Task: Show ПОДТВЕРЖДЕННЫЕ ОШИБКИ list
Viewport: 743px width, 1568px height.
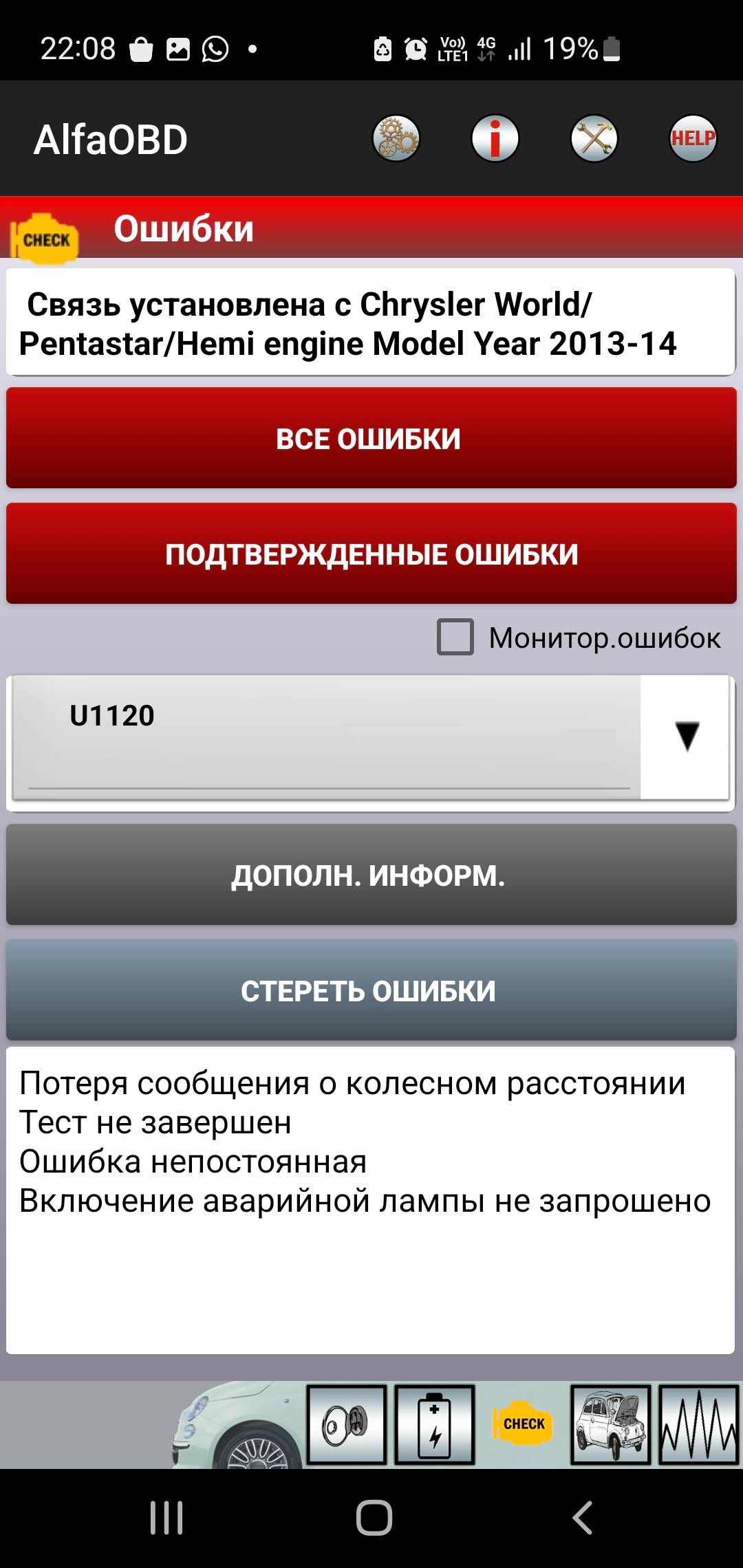Action: [x=371, y=554]
